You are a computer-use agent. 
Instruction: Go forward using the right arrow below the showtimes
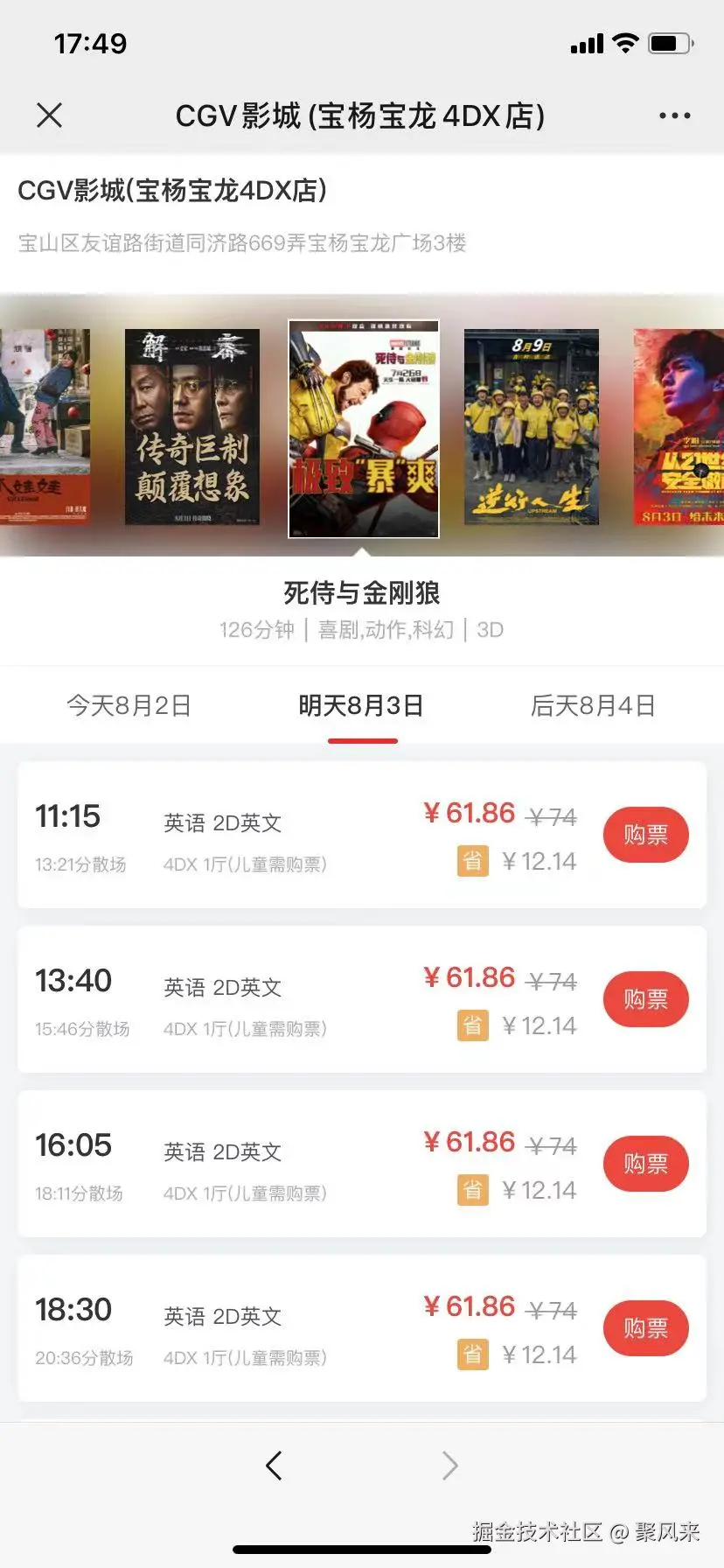449,1466
